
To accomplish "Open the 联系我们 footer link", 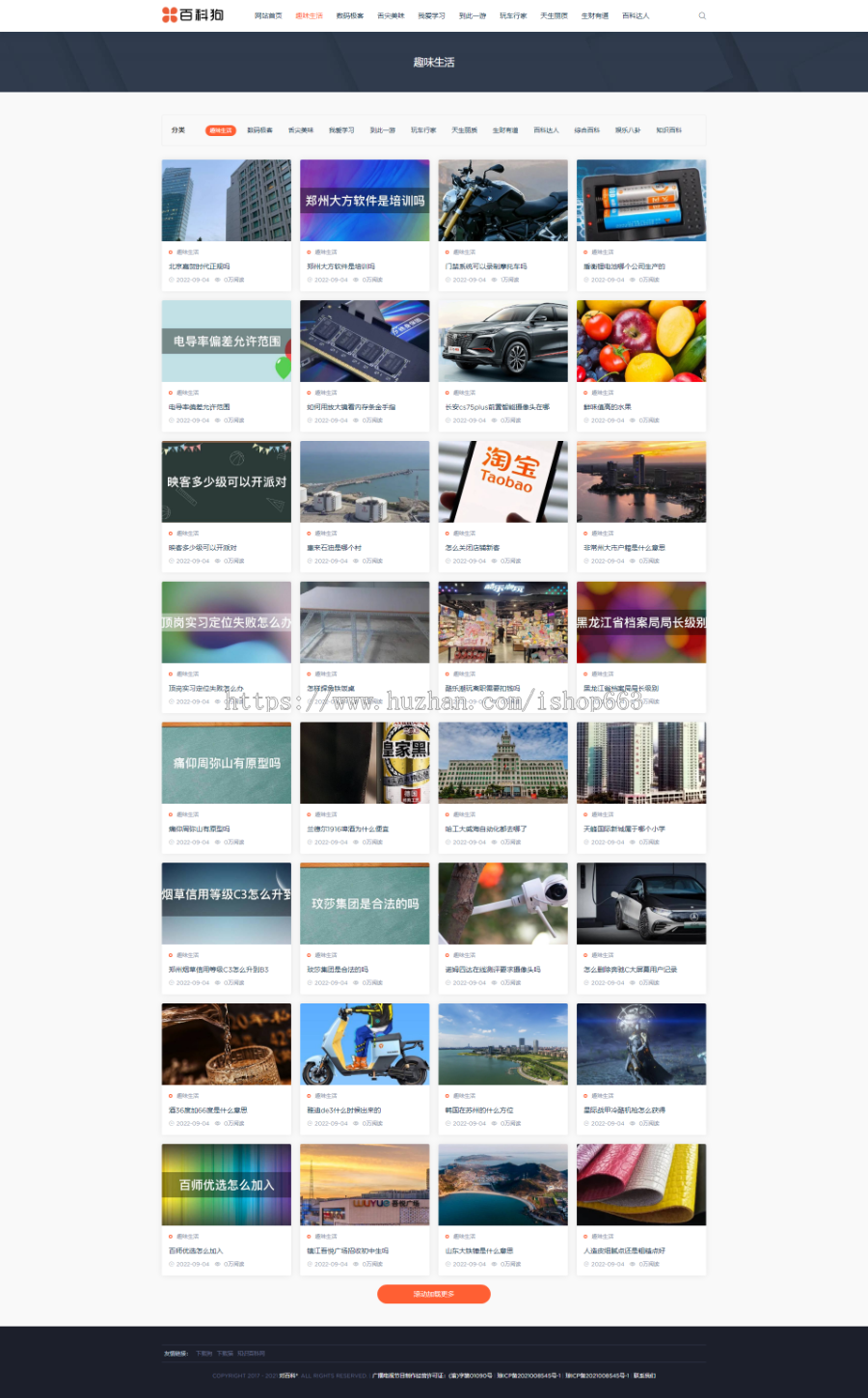I will 645,1376.
